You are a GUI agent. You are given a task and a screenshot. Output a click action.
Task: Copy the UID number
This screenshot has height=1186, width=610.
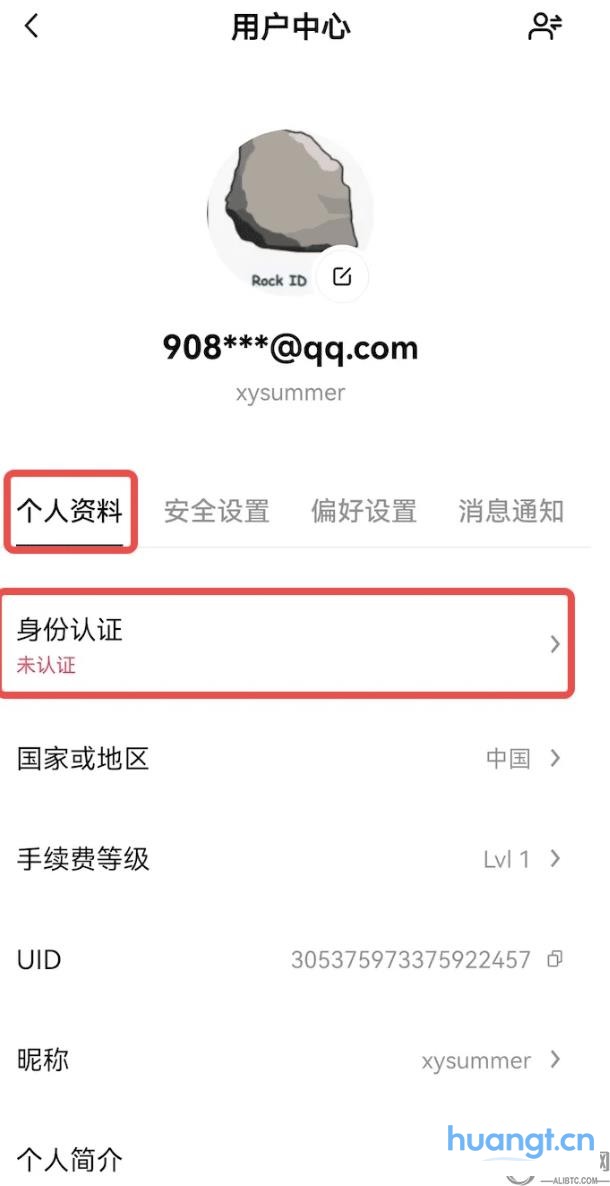(555, 960)
